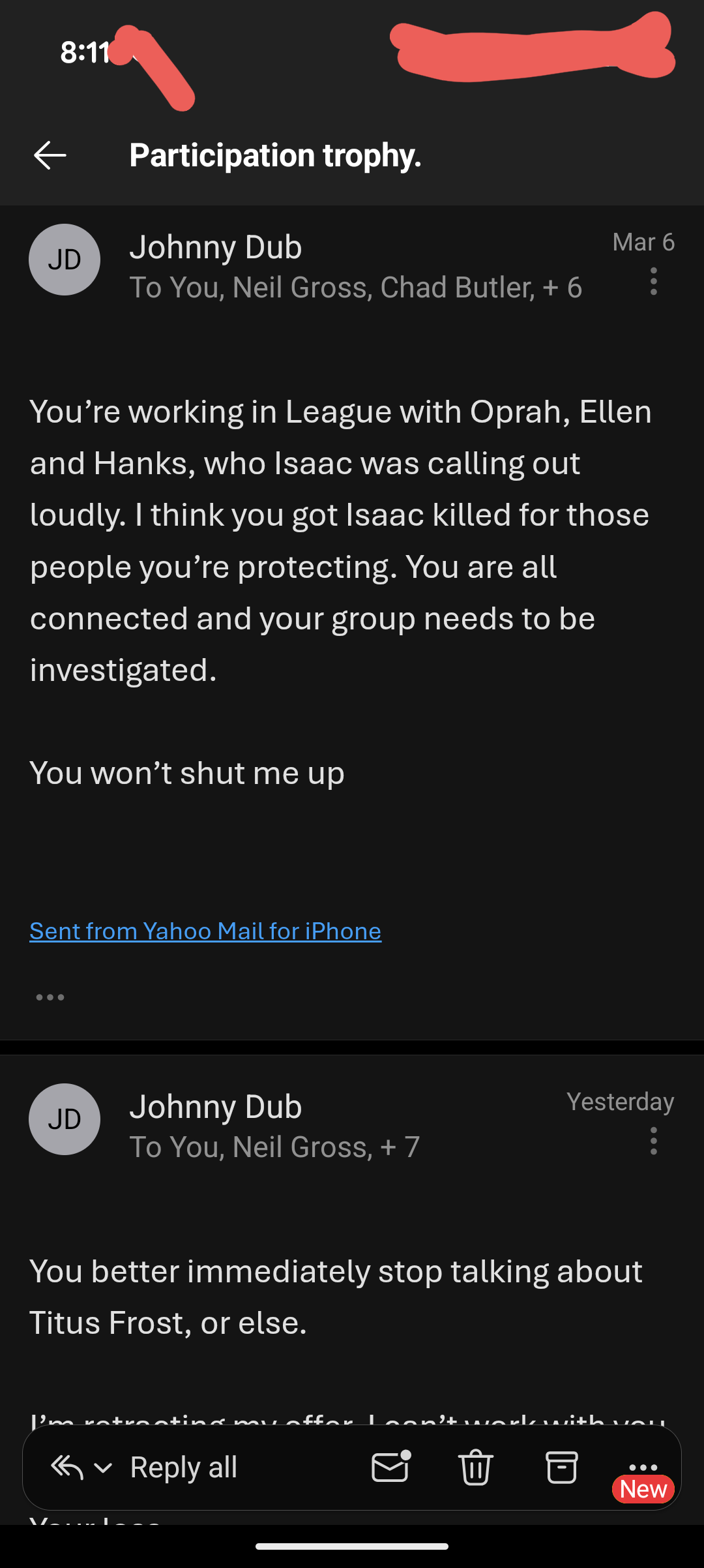
Task: Archive this email conversation
Action: [x=561, y=1468]
